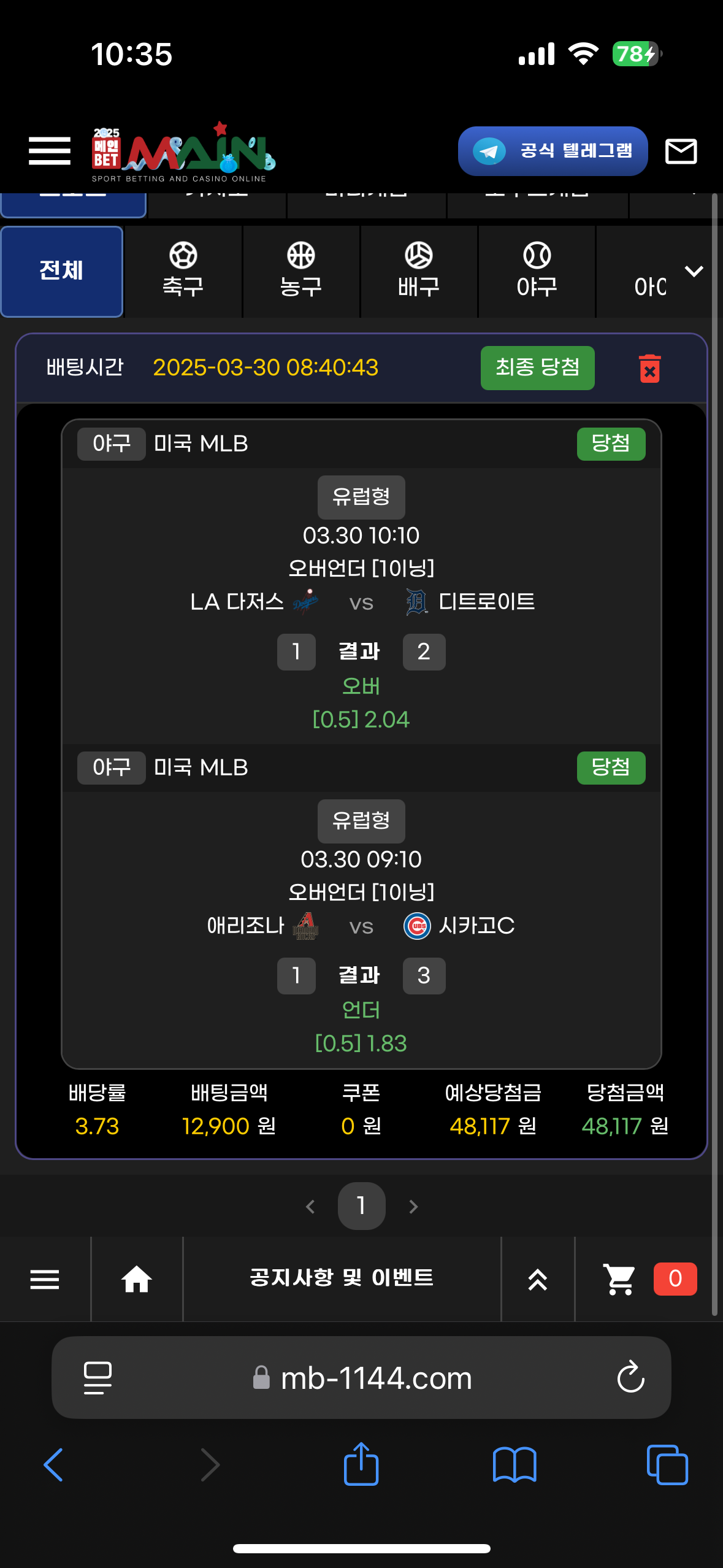Select the 전체 sports filter
Viewport: 723px width, 1568px height.
[x=62, y=271]
